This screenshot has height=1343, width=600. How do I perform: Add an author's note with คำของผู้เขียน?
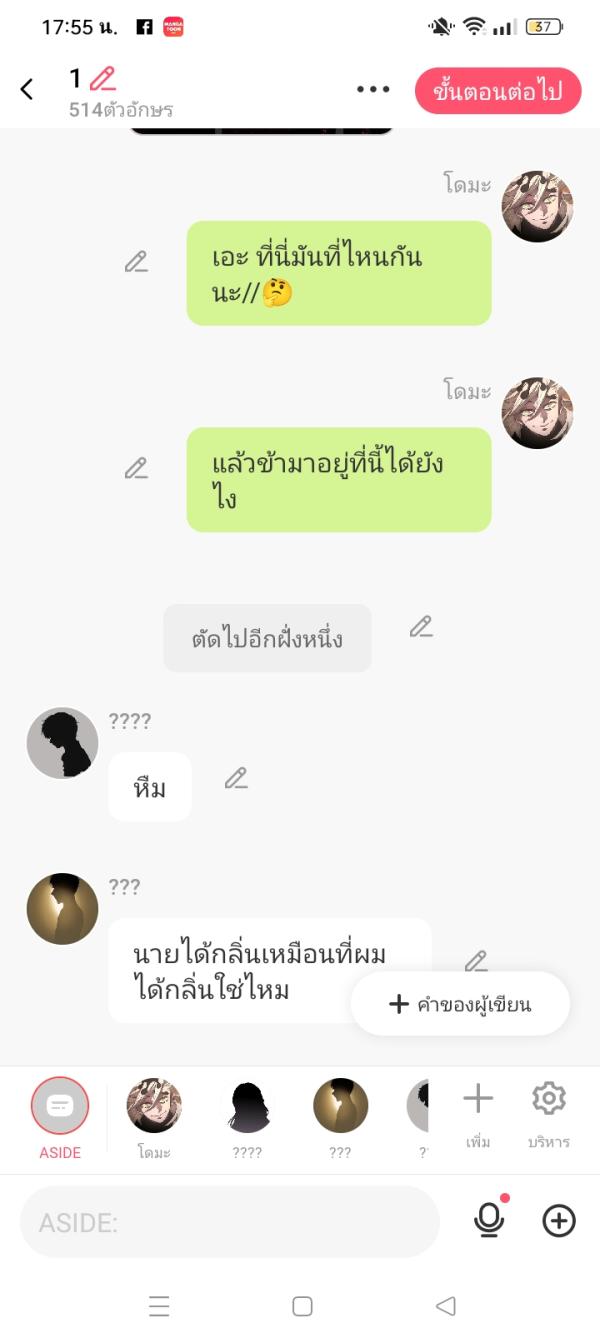tap(460, 1004)
